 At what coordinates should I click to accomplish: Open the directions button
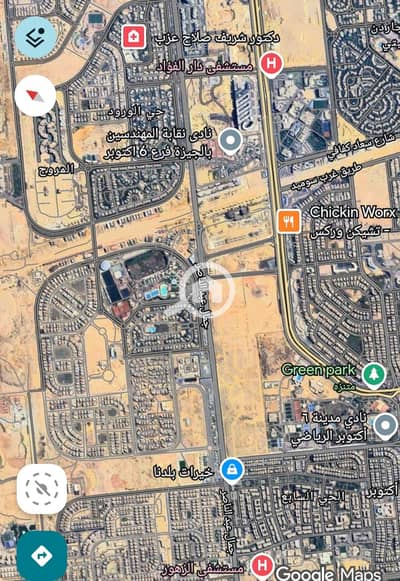pos(42,555)
